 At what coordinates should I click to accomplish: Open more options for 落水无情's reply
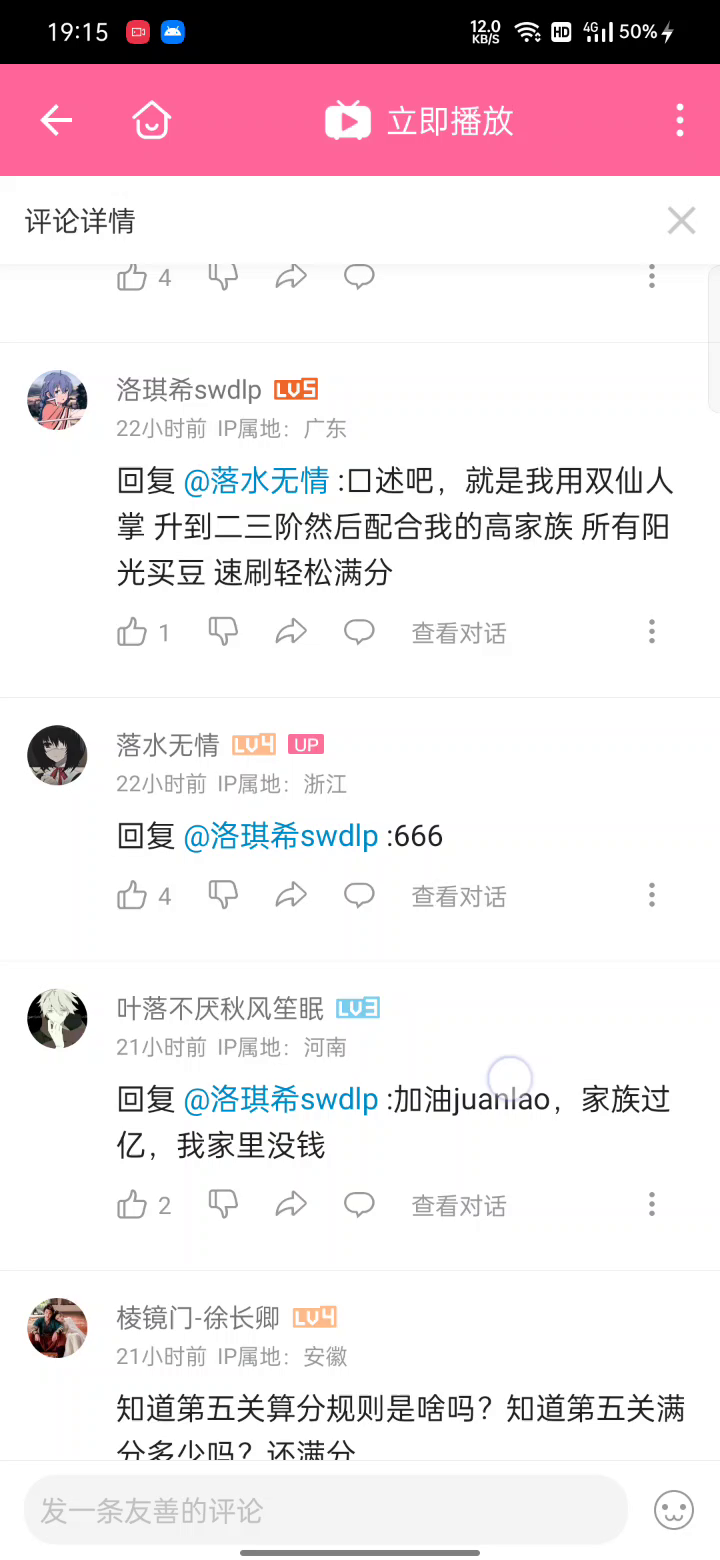(651, 896)
